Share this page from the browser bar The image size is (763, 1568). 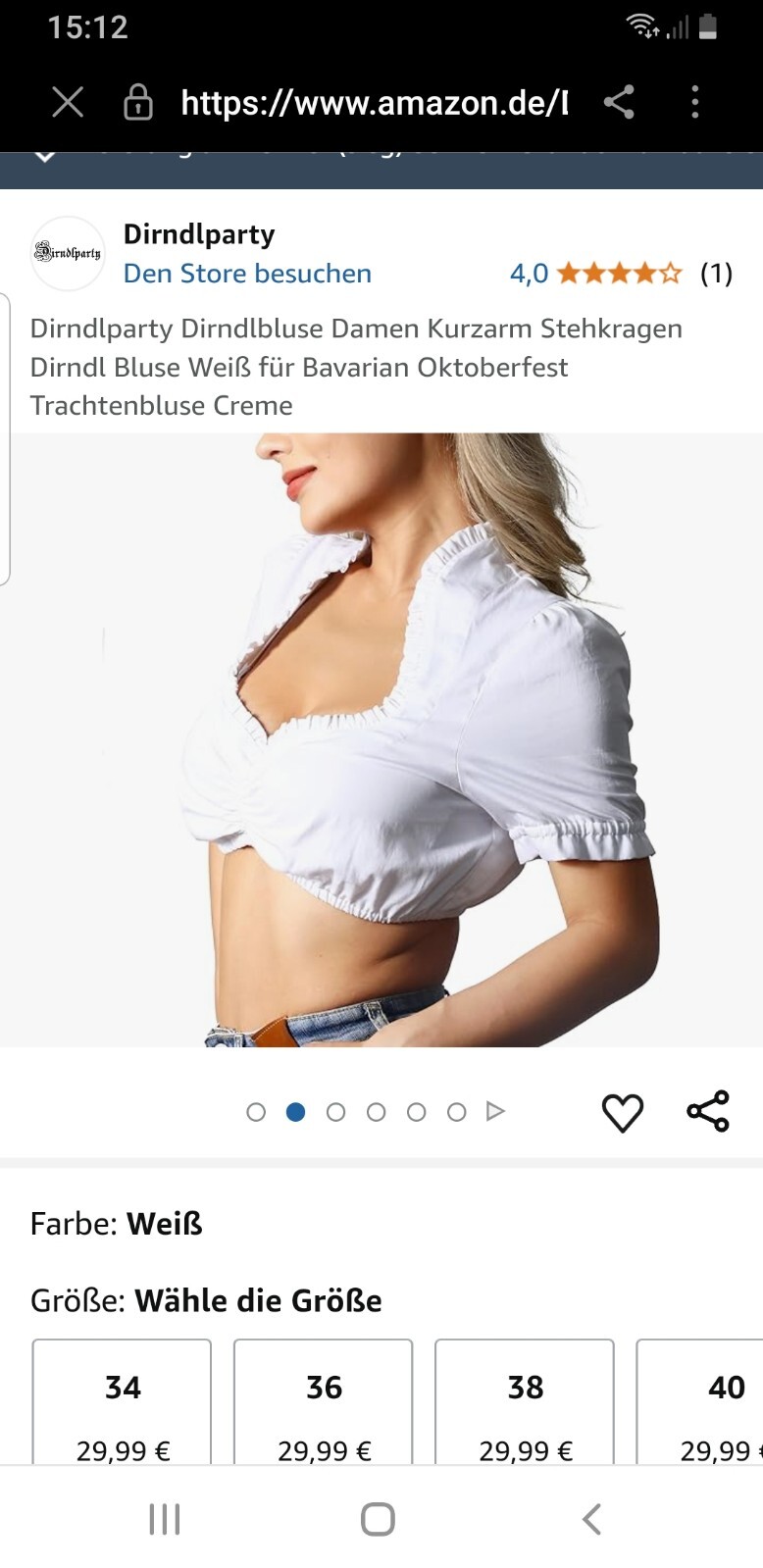pyautogui.click(x=619, y=102)
